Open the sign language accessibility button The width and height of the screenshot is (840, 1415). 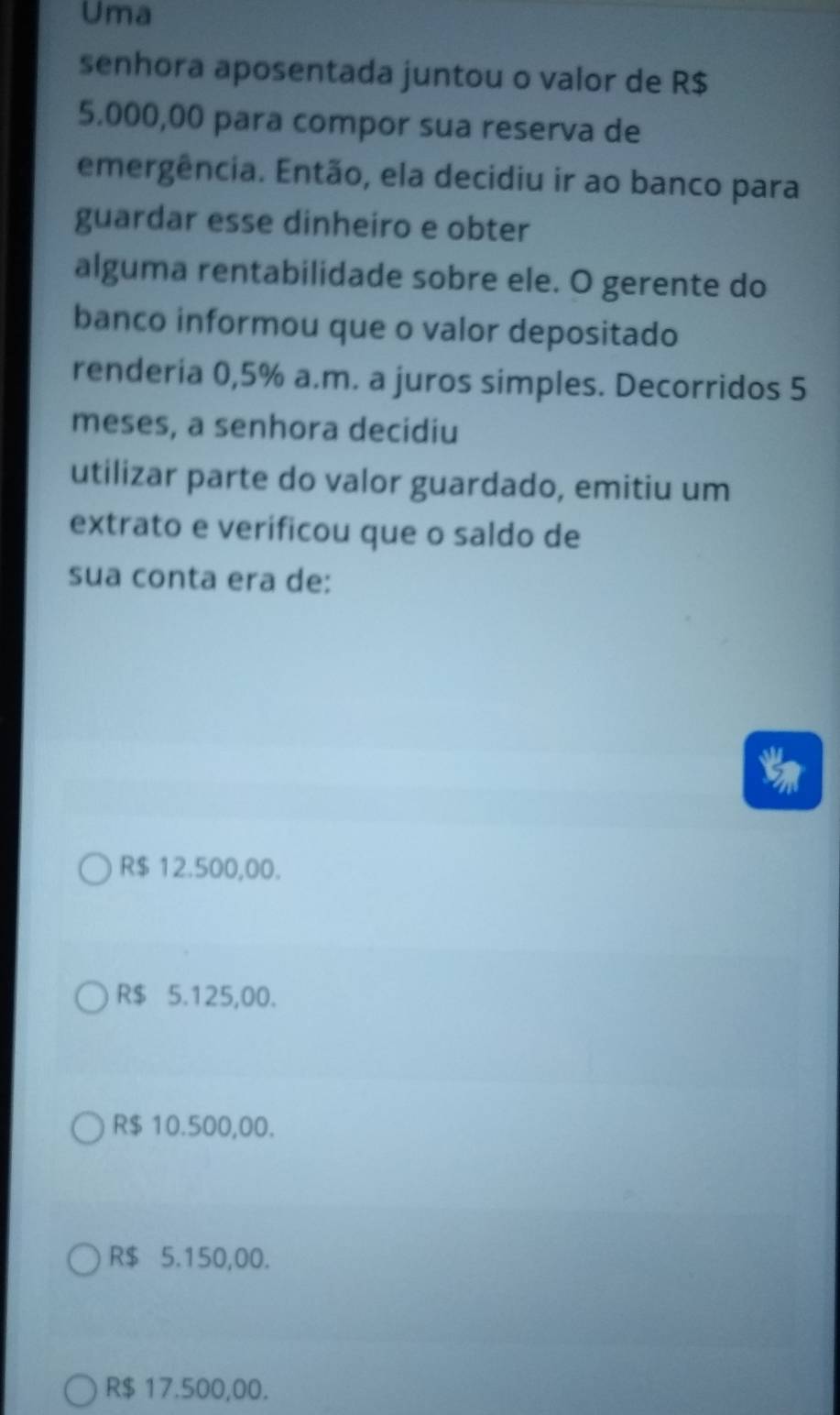pos(781,771)
